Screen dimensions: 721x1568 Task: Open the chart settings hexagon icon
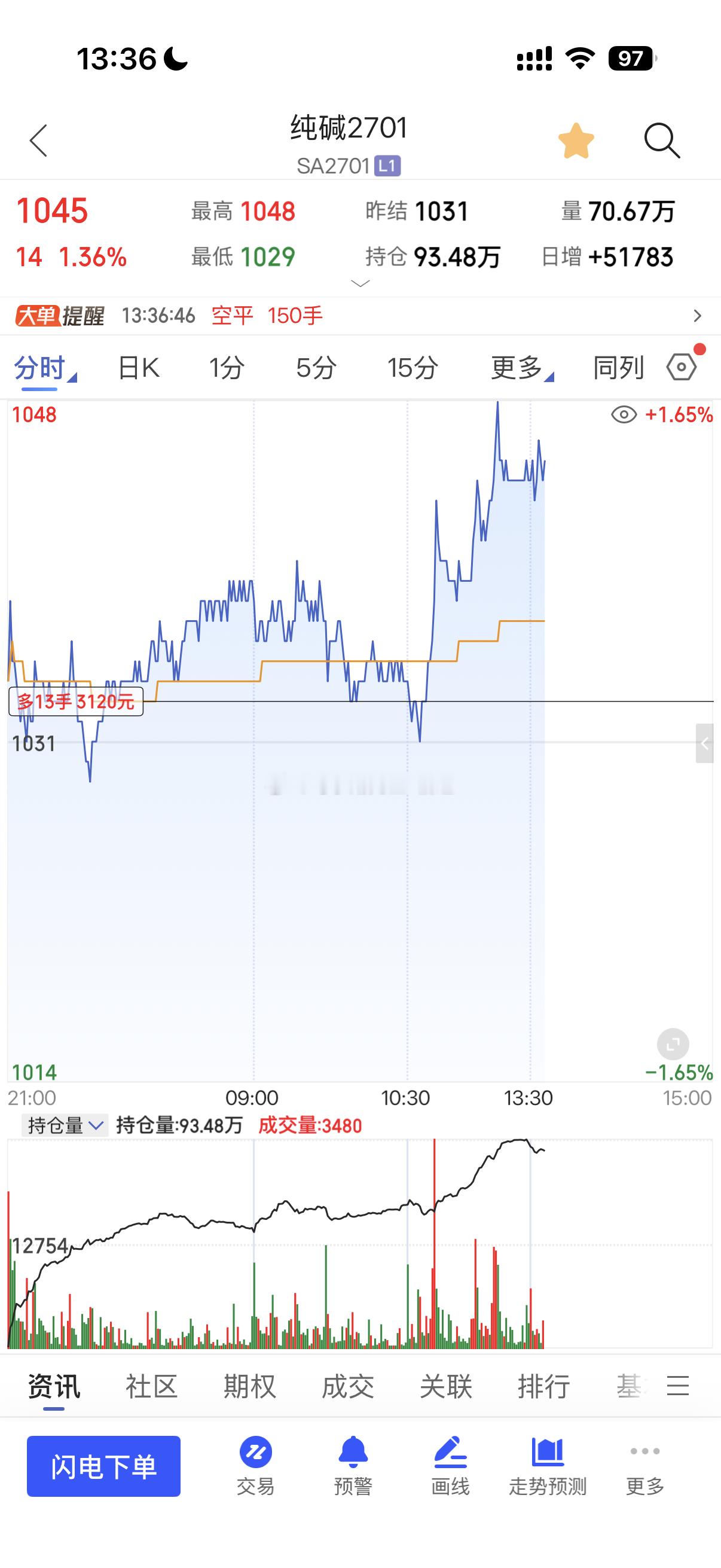(x=682, y=367)
